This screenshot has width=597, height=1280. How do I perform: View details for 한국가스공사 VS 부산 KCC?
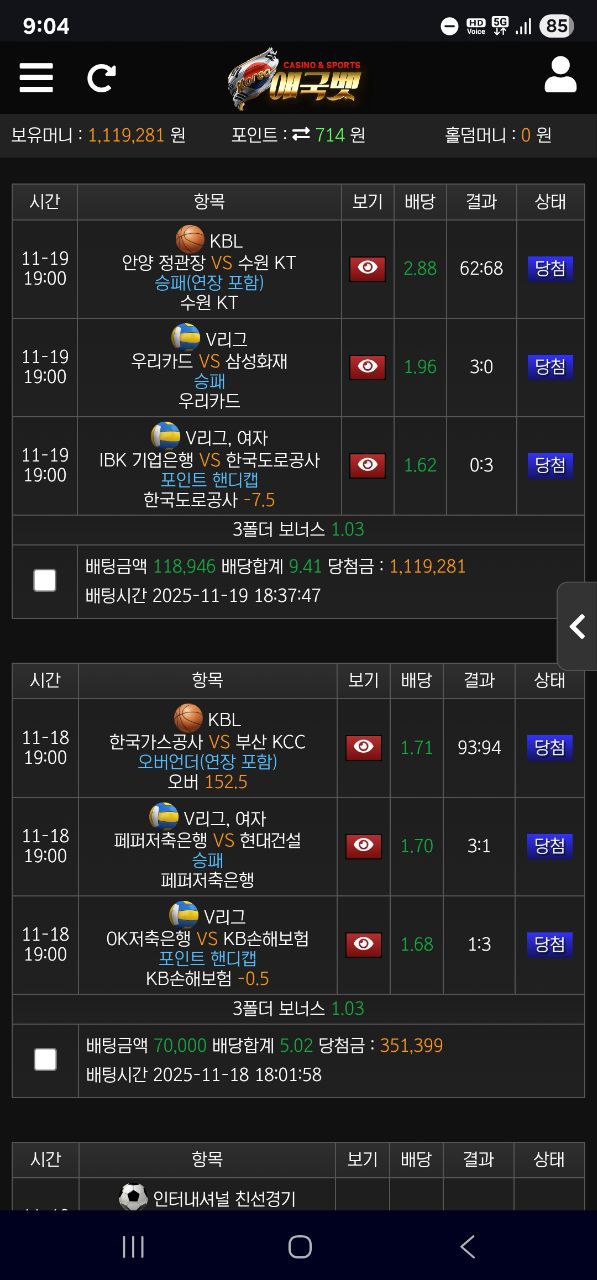[x=364, y=747]
